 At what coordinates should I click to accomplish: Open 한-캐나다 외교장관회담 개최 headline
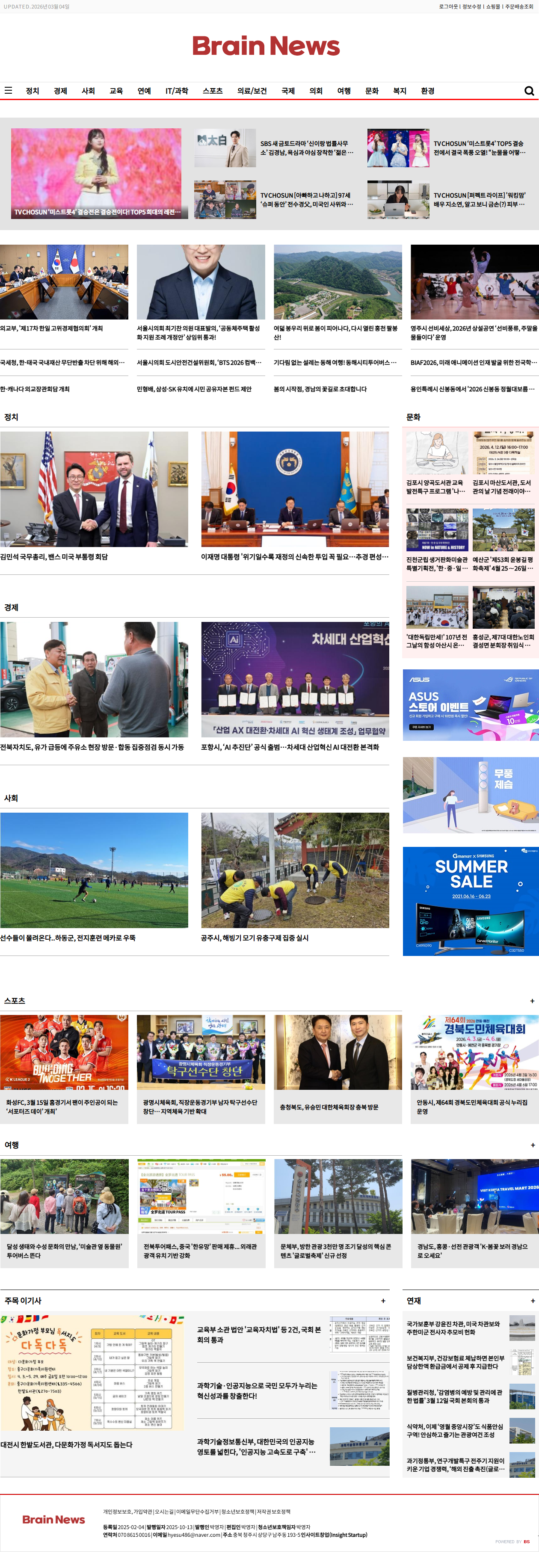[x=35, y=389]
